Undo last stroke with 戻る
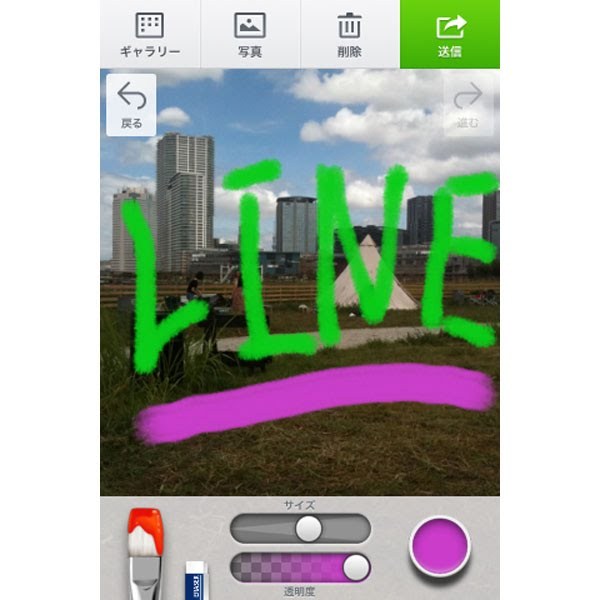600x600 pixels. tap(131, 105)
